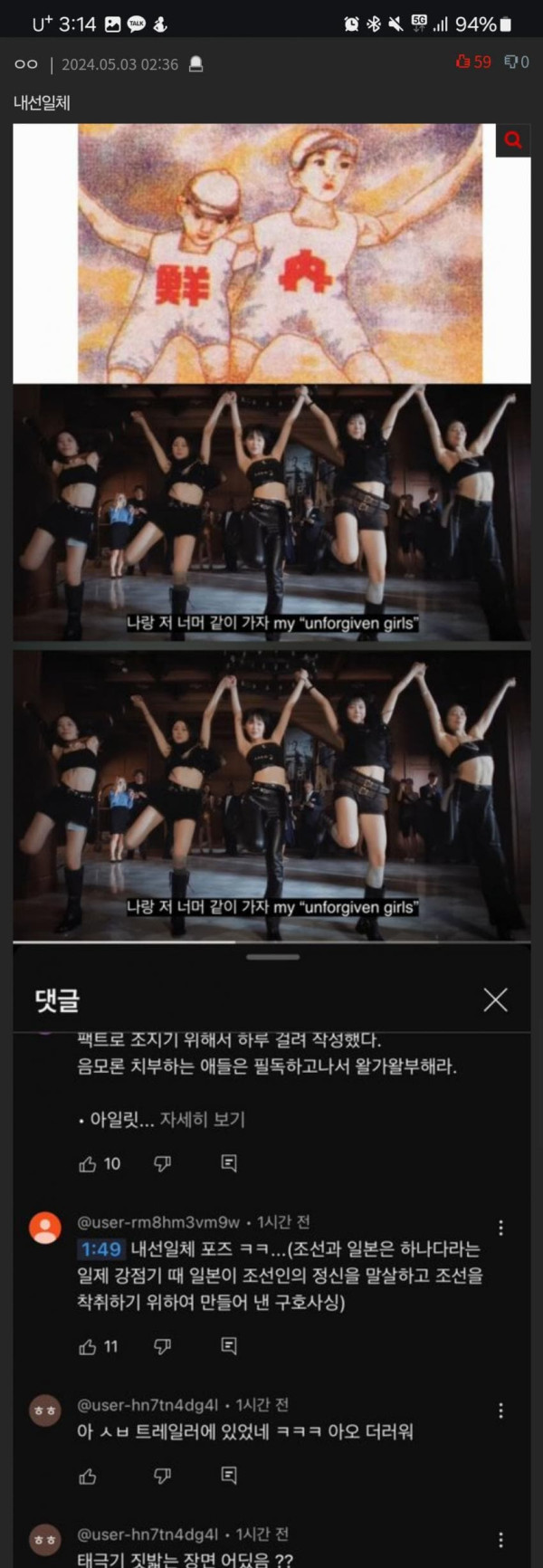Open the dance screenshot image
This screenshot has width=543, height=1568.
coord(271,512)
